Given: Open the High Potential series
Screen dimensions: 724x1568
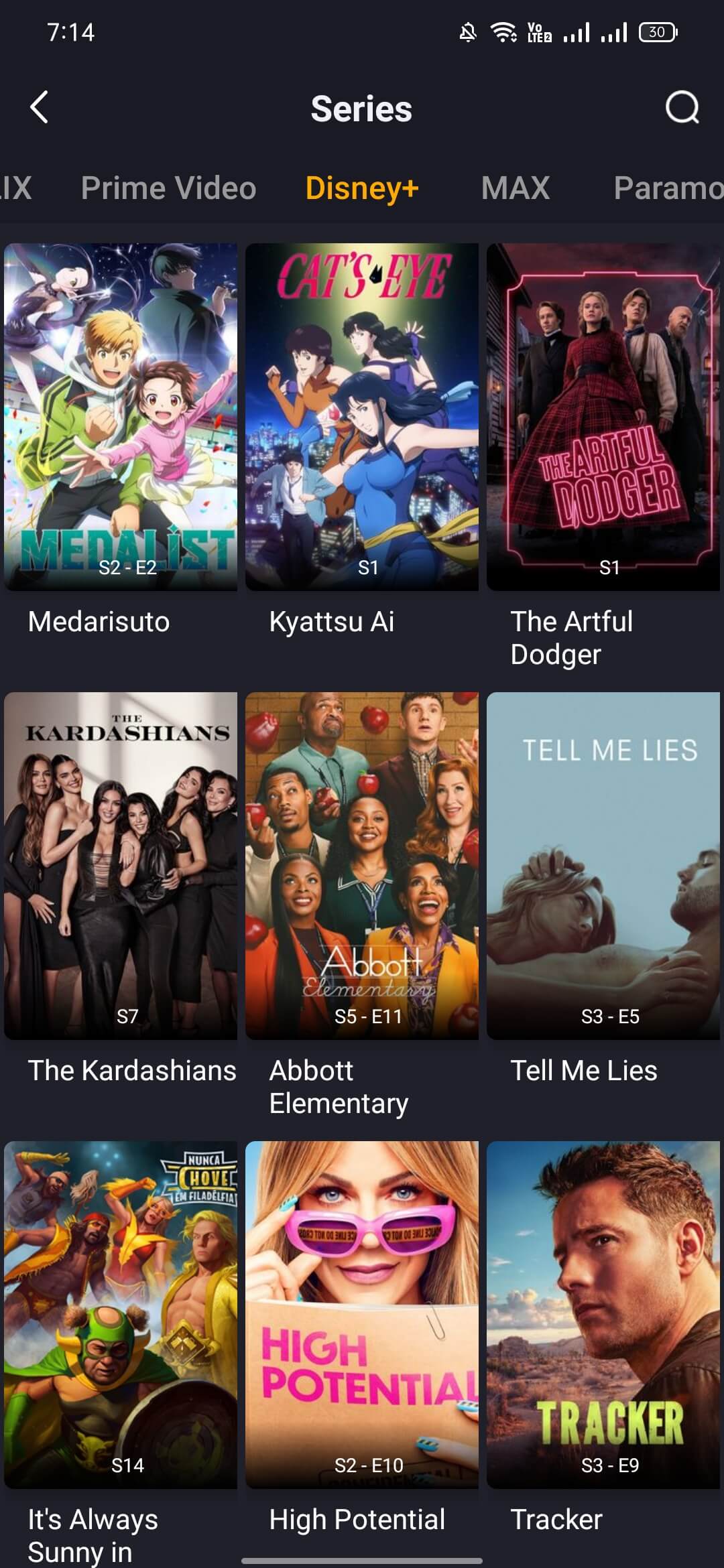Looking at the screenshot, I should click(362, 1315).
